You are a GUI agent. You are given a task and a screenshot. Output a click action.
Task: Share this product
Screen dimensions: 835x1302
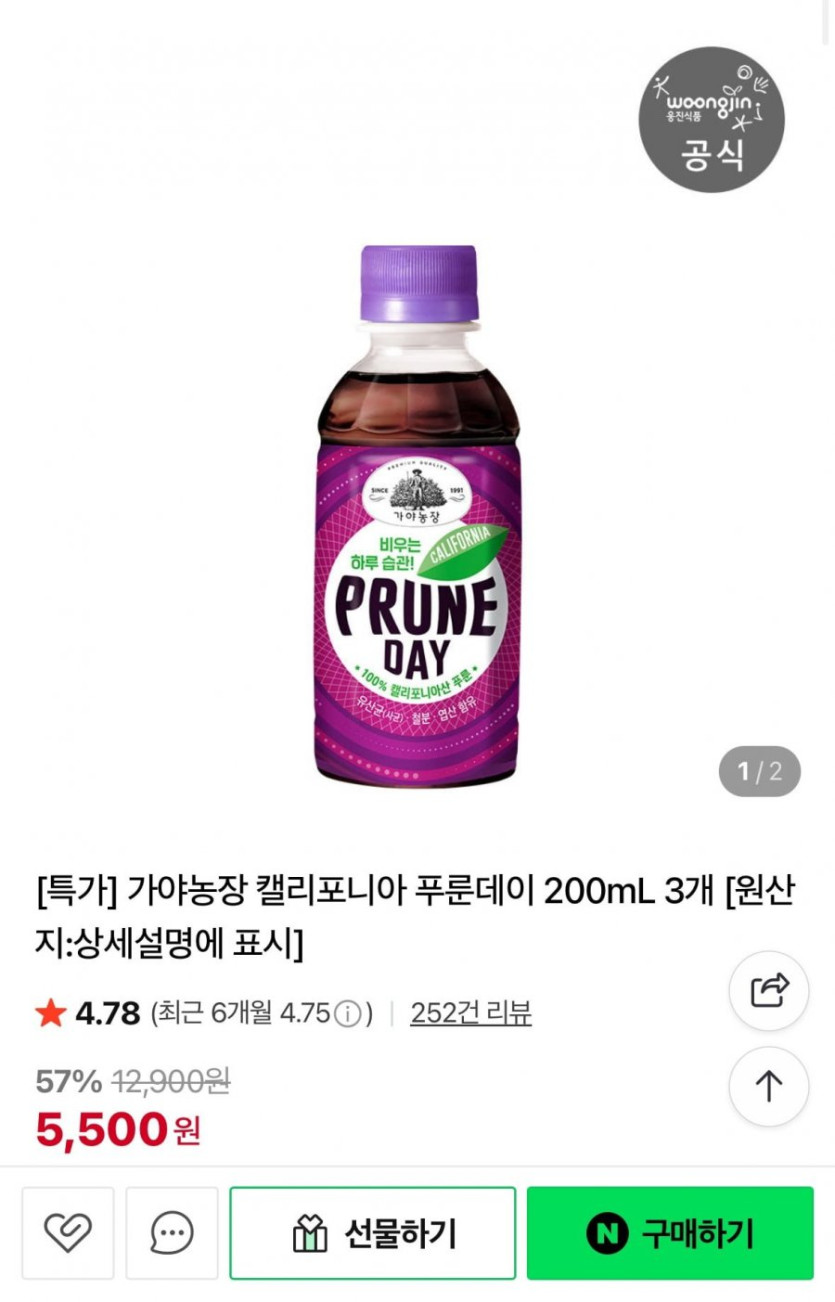click(x=768, y=991)
